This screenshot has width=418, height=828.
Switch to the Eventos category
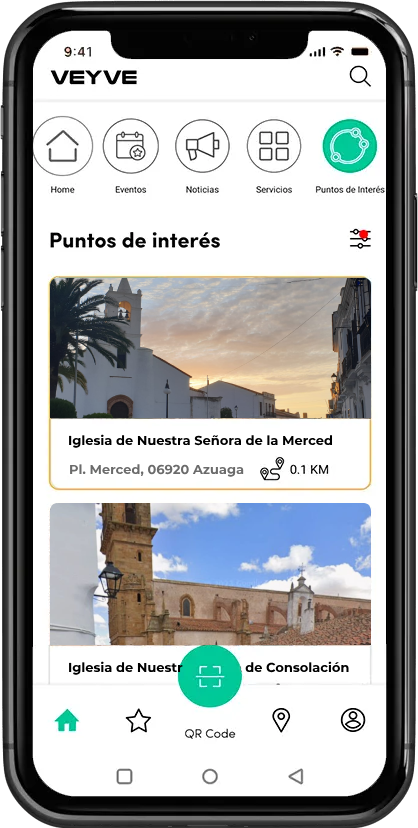[x=130, y=146]
